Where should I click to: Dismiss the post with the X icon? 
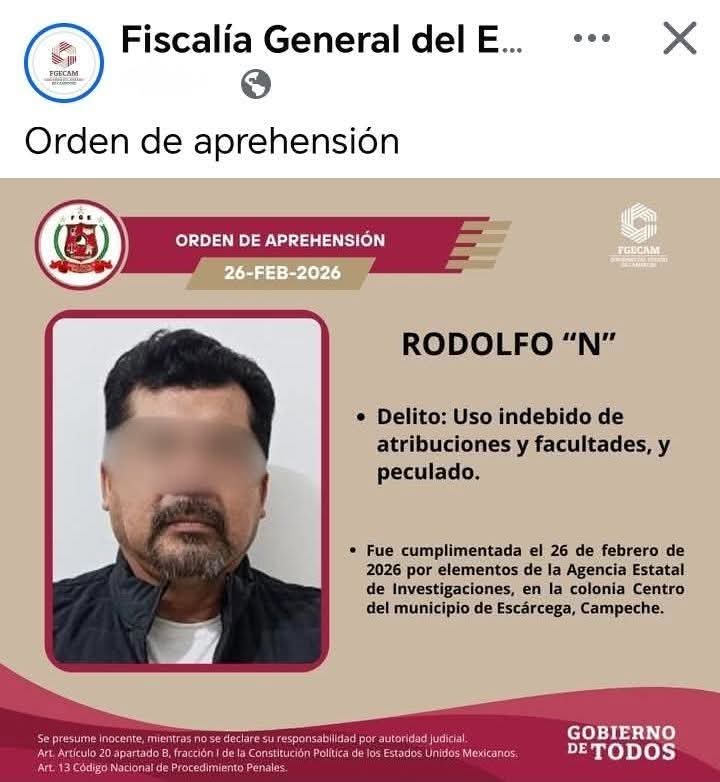(680, 39)
